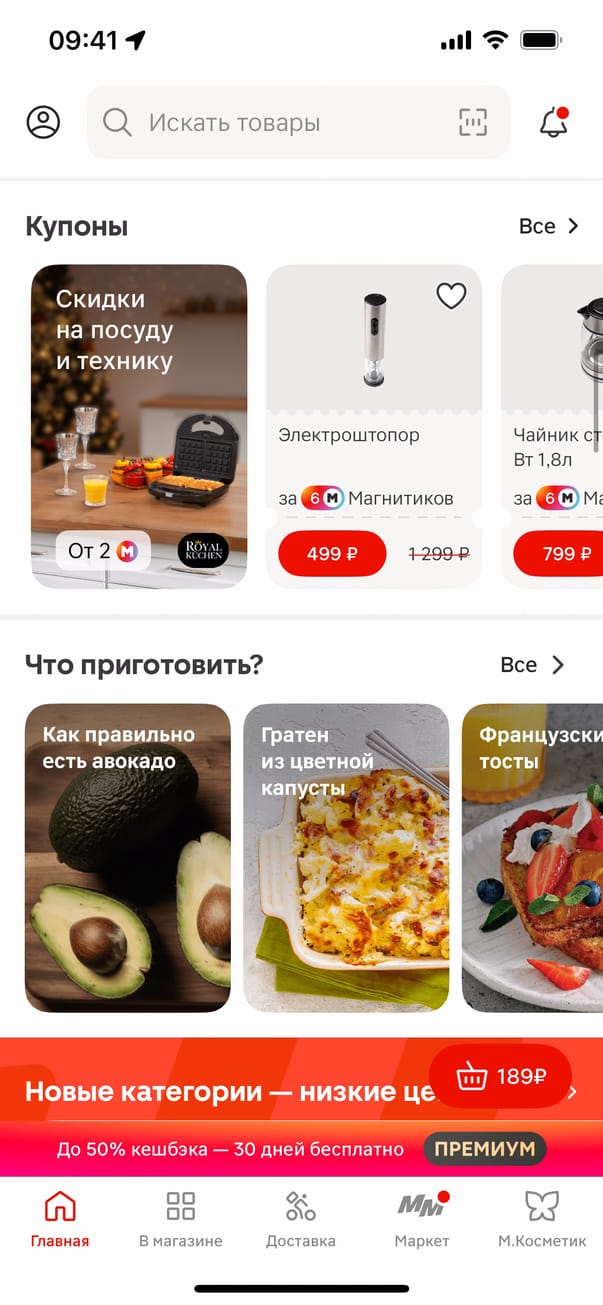Show all coupons via Все in Купоны
Image resolution: width=603 pixels, height=1305 pixels.
548,226
